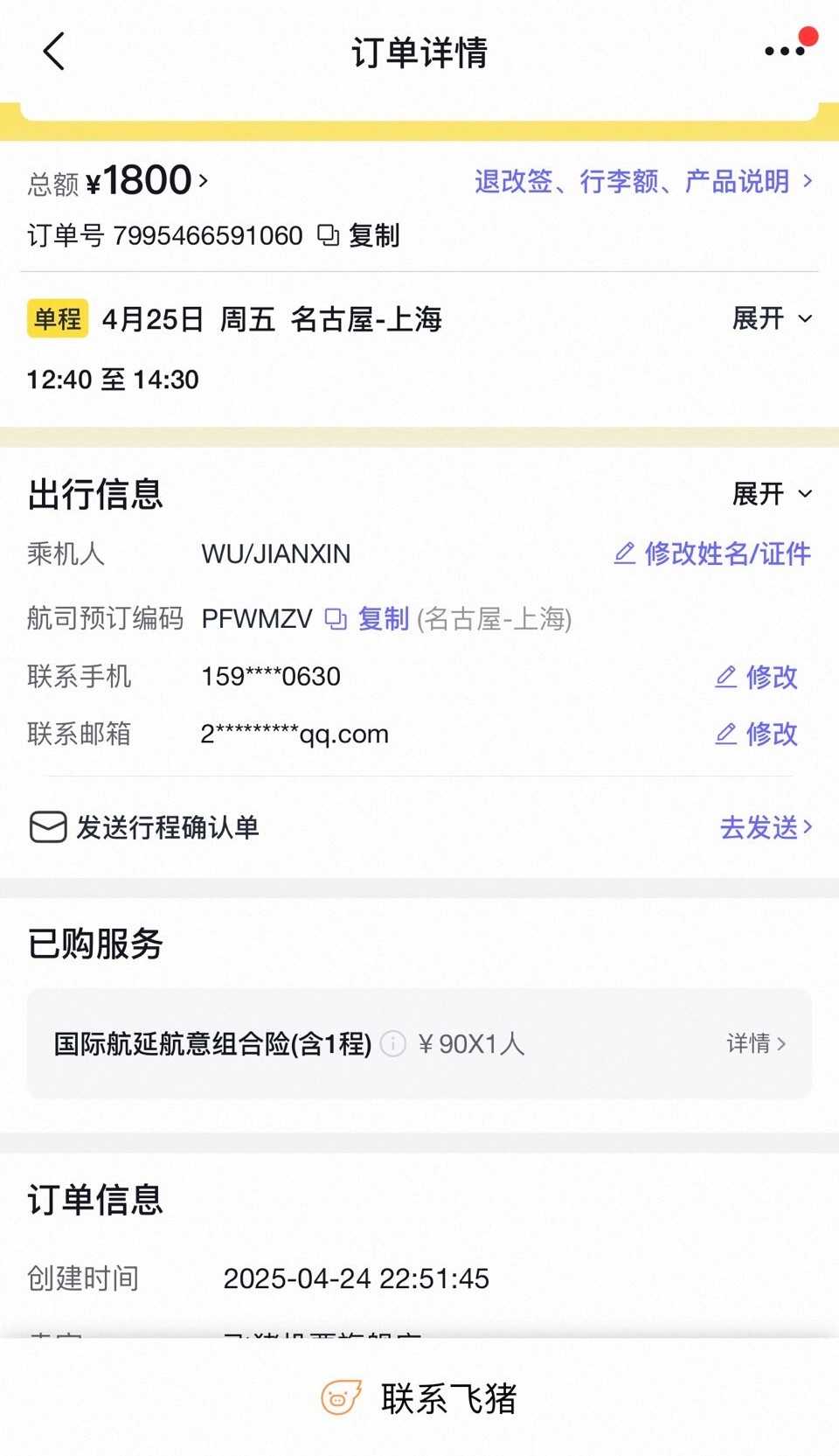Go back from order details
This screenshot has height=1456, width=839.
pos(54,52)
